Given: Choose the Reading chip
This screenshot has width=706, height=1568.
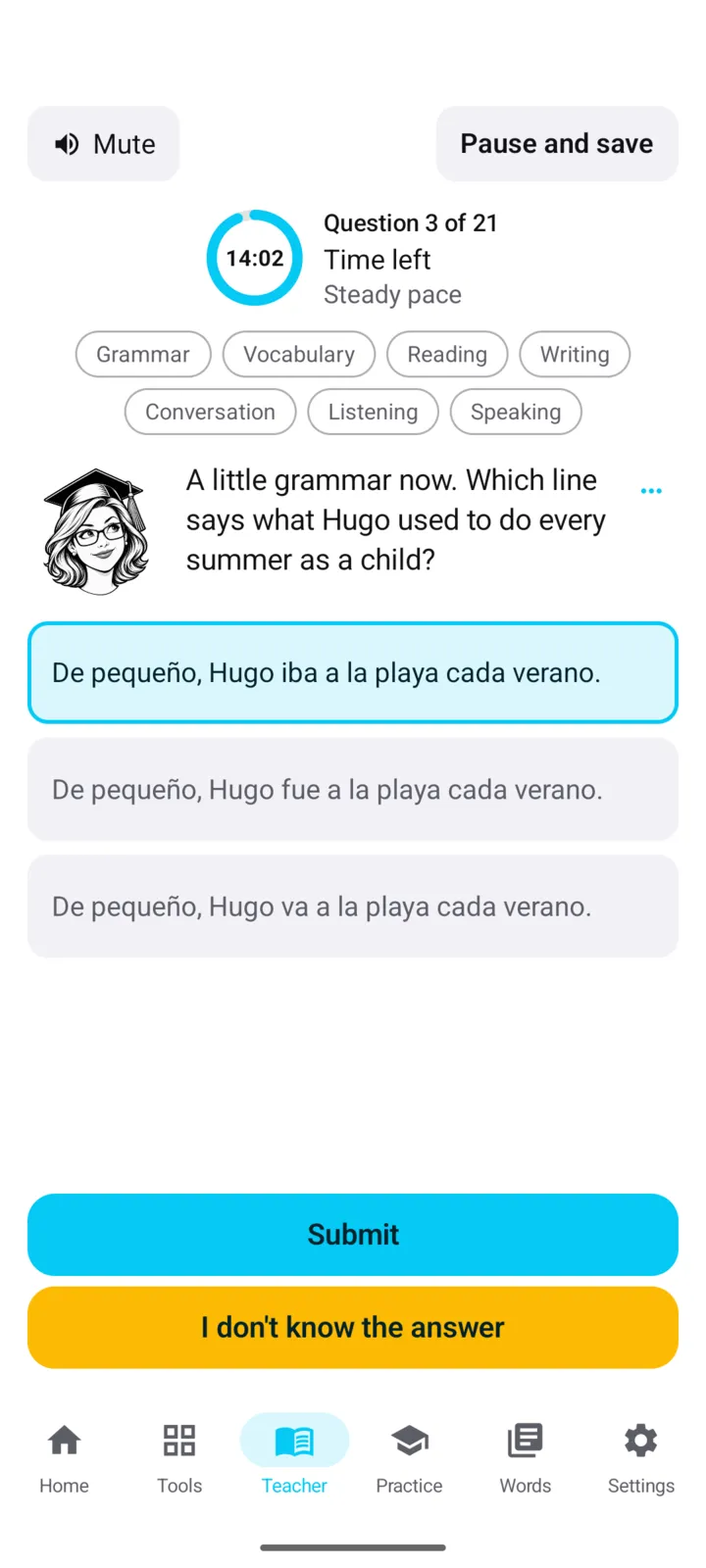Looking at the screenshot, I should pos(447,354).
